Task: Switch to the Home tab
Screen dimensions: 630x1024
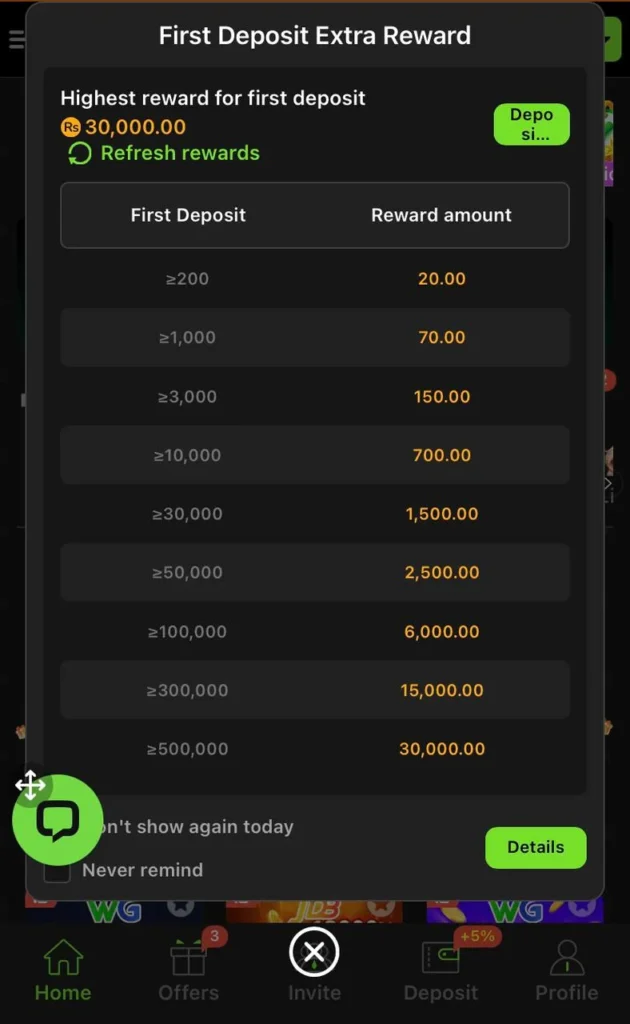Action: [63, 969]
